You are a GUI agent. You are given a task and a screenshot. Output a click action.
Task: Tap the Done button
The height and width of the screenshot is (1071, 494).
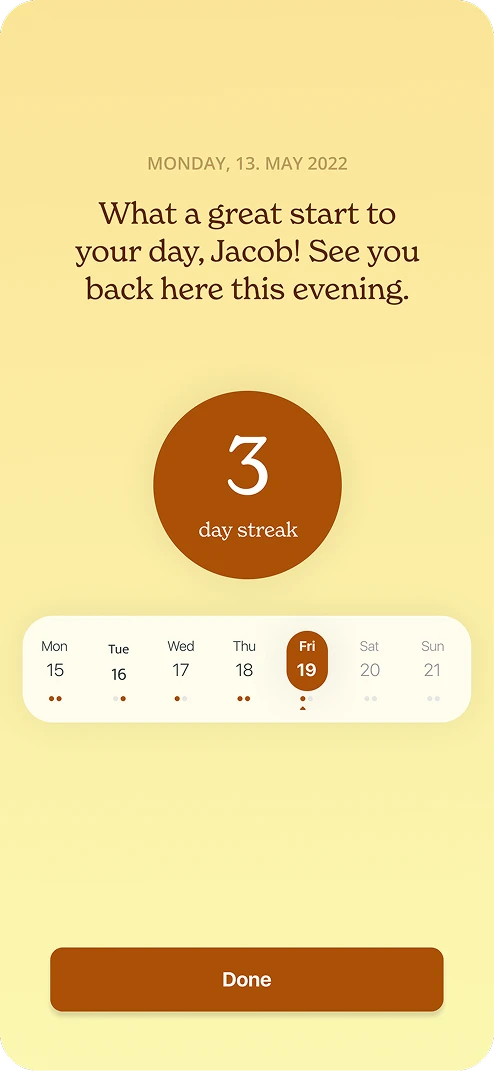[x=247, y=979]
